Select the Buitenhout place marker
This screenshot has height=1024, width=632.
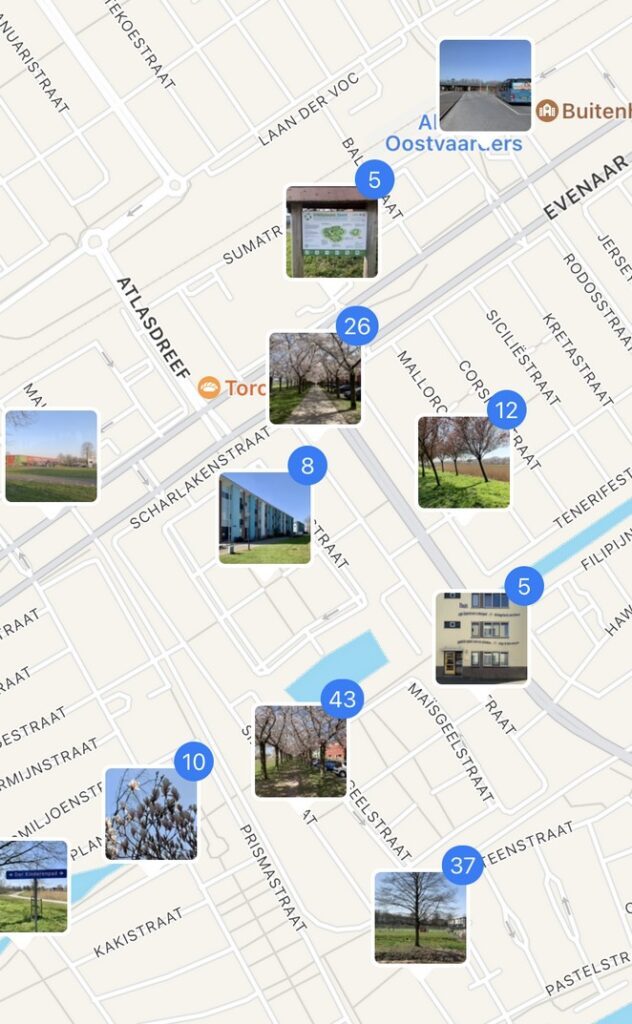point(547,111)
